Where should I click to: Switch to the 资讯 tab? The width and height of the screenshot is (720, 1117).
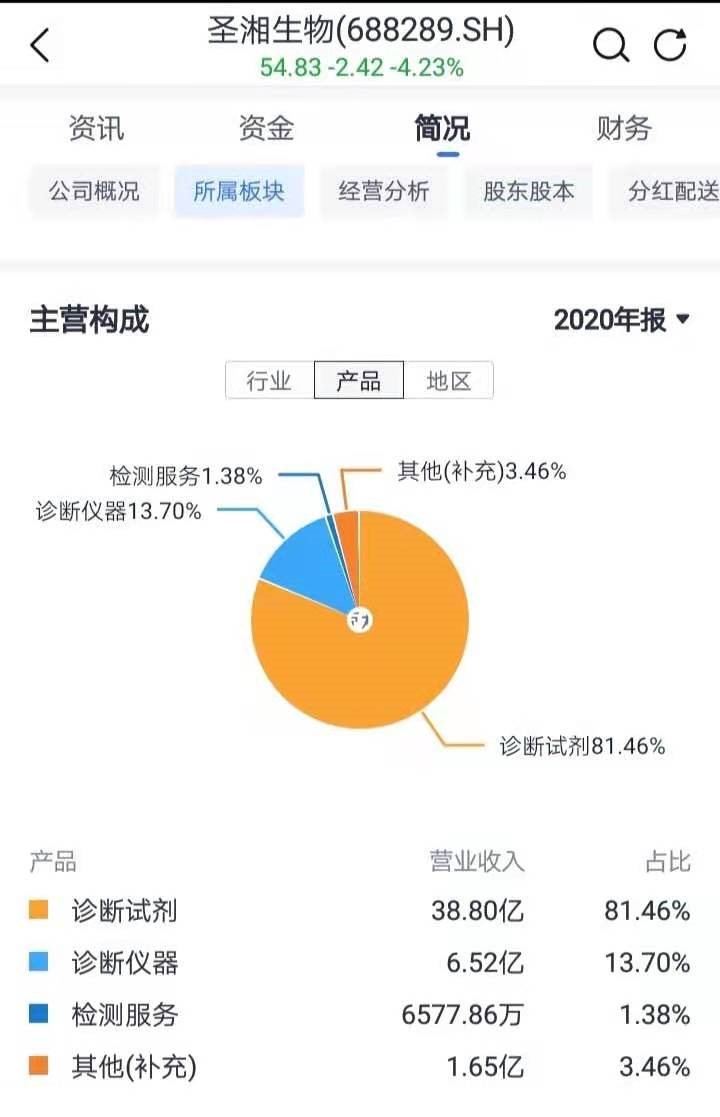coord(96,128)
